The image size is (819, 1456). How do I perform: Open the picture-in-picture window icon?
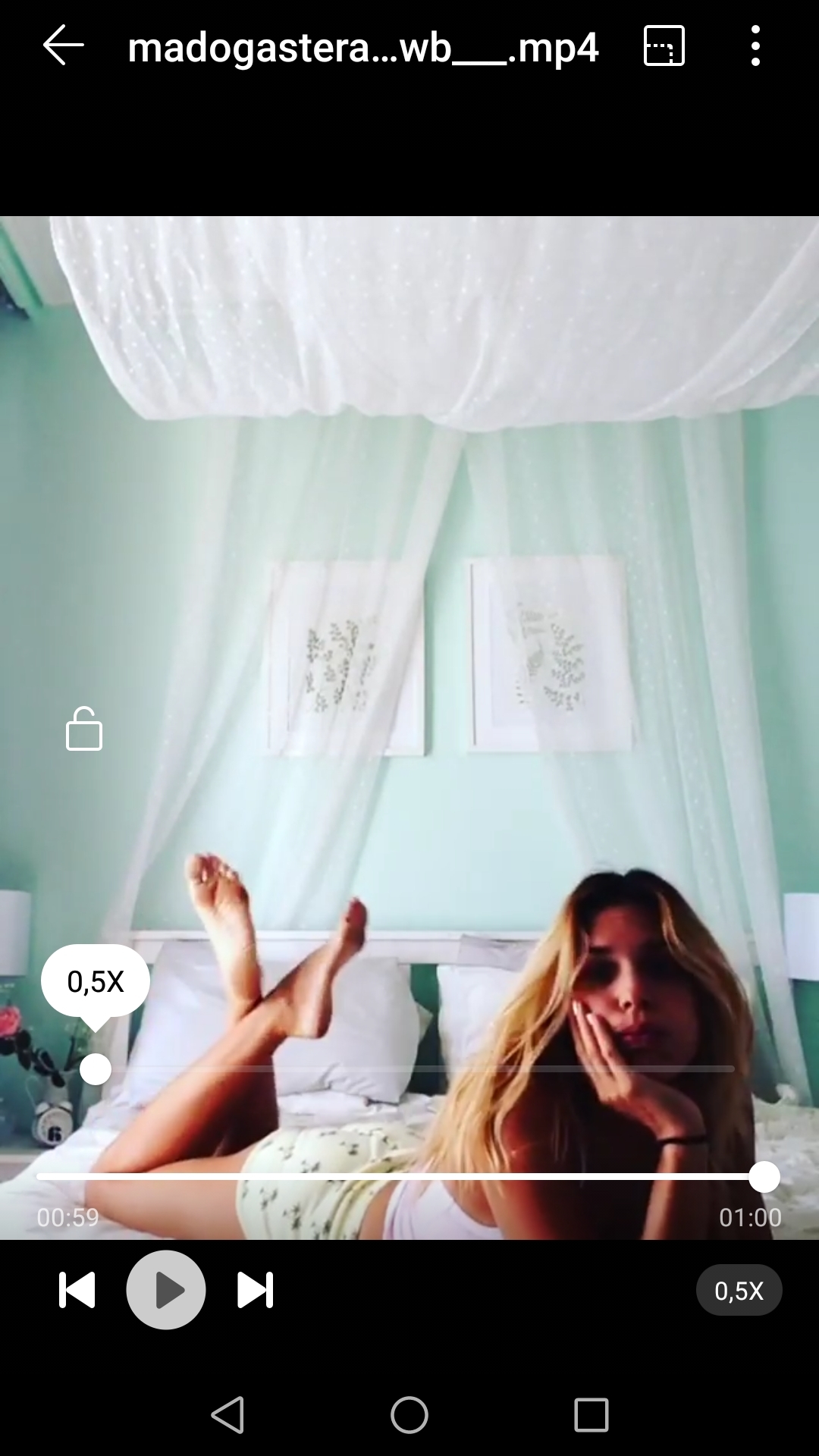pos(664,45)
